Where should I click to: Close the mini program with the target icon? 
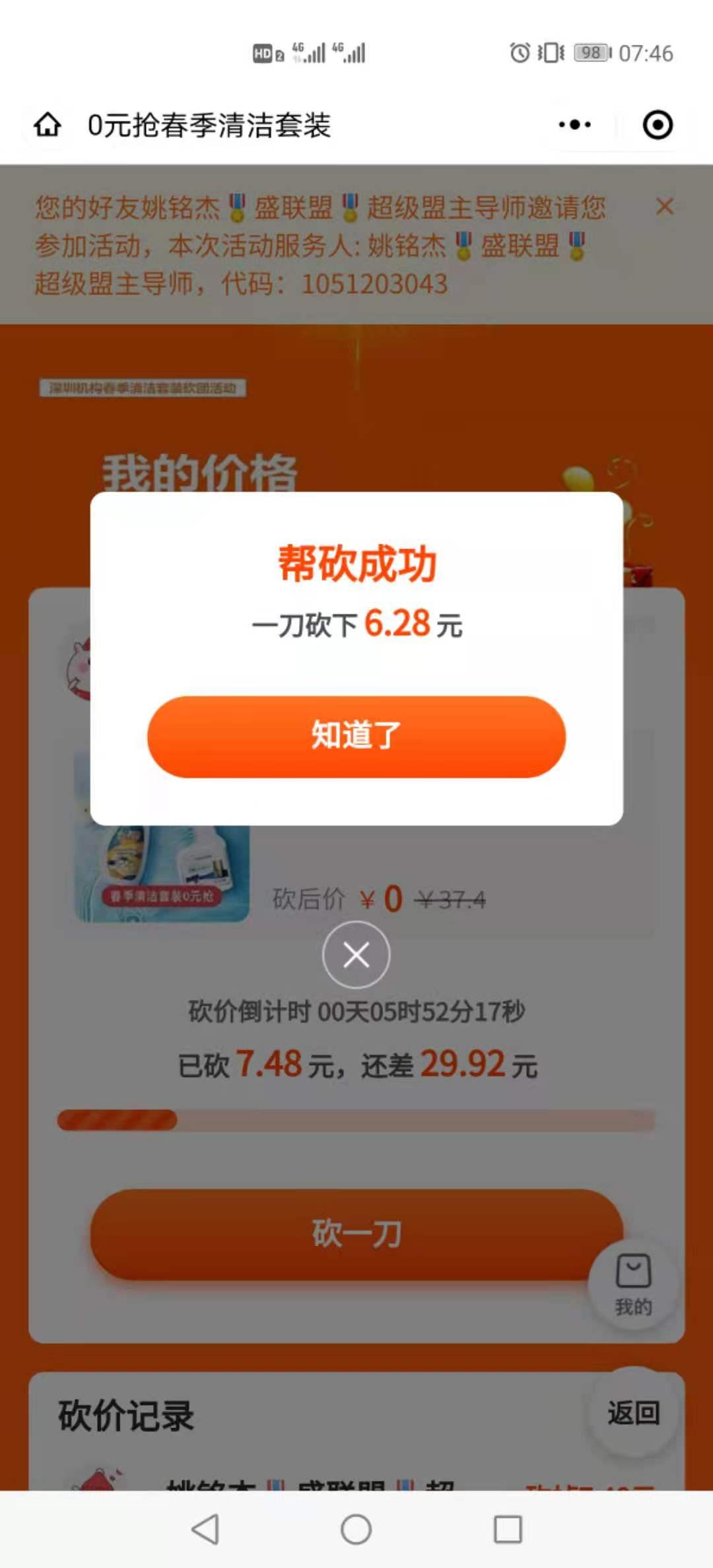(x=658, y=125)
